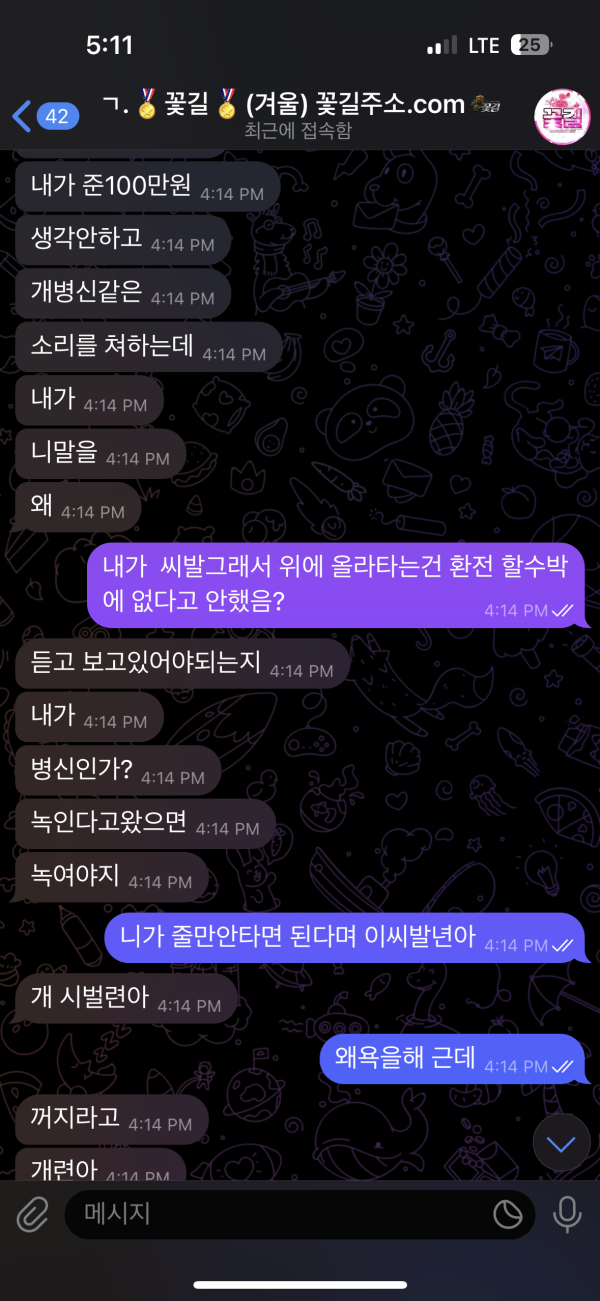Open the 꽃길 profile avatar

click(x=562, y=116)
